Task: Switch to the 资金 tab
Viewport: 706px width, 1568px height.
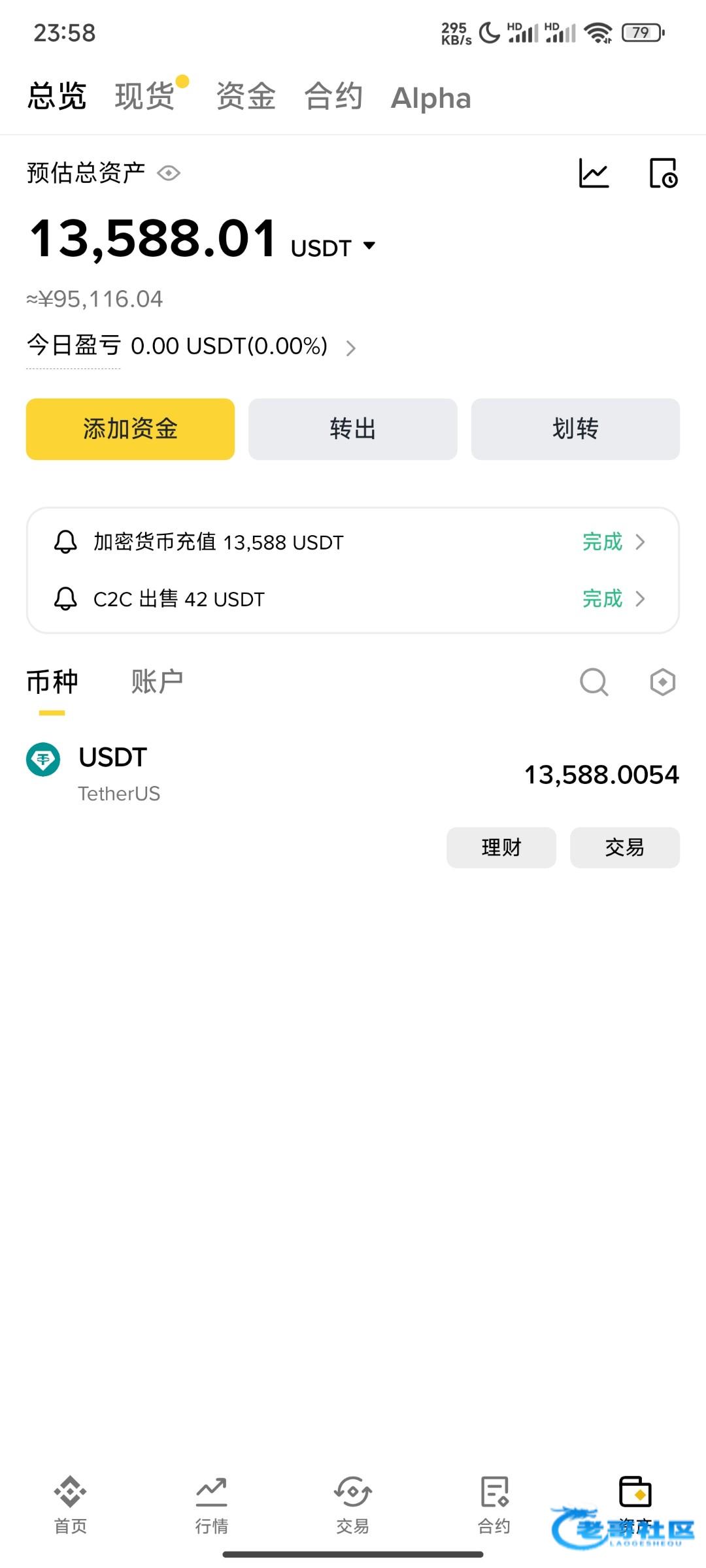Action: coord(246,97)
